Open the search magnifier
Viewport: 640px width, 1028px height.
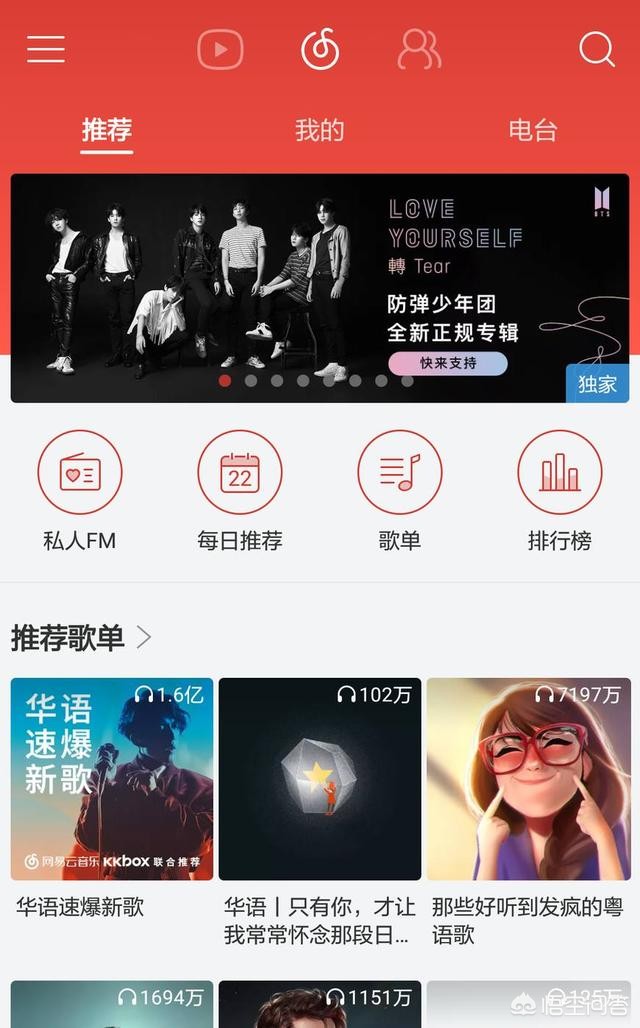point(596,49)
